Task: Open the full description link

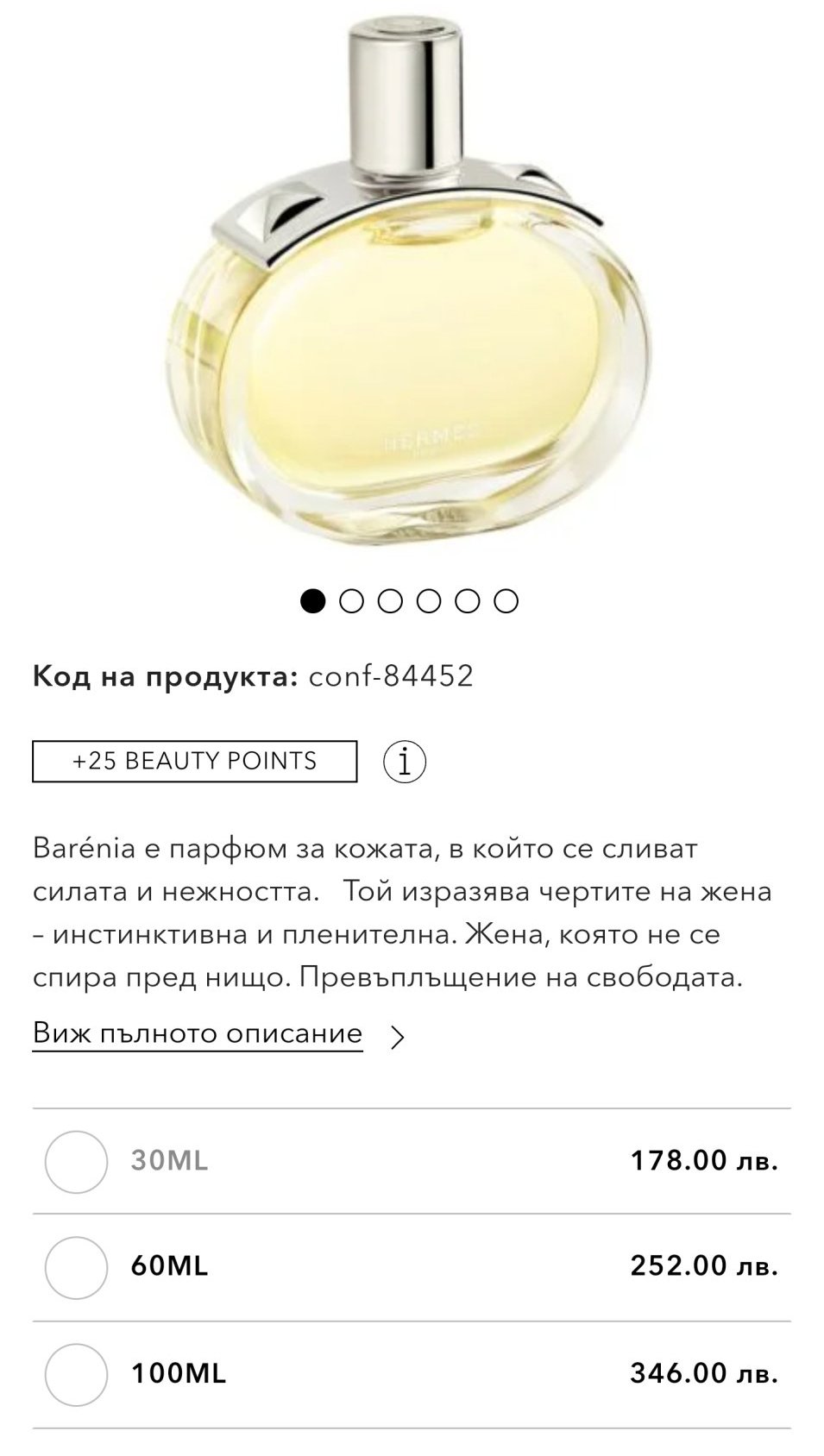Action: pos(198,1033)
